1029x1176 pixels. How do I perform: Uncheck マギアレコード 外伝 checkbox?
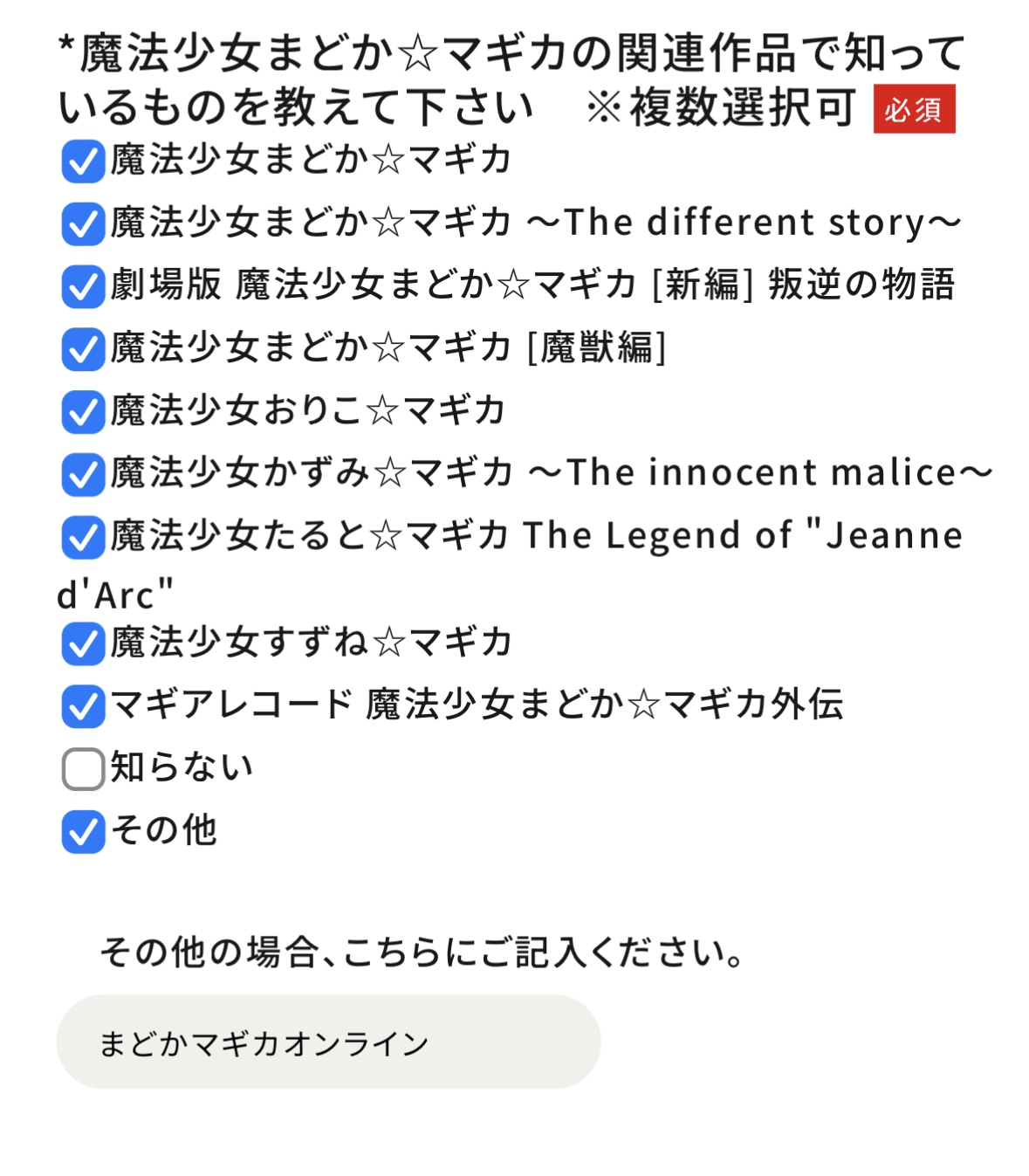point(83,706)
